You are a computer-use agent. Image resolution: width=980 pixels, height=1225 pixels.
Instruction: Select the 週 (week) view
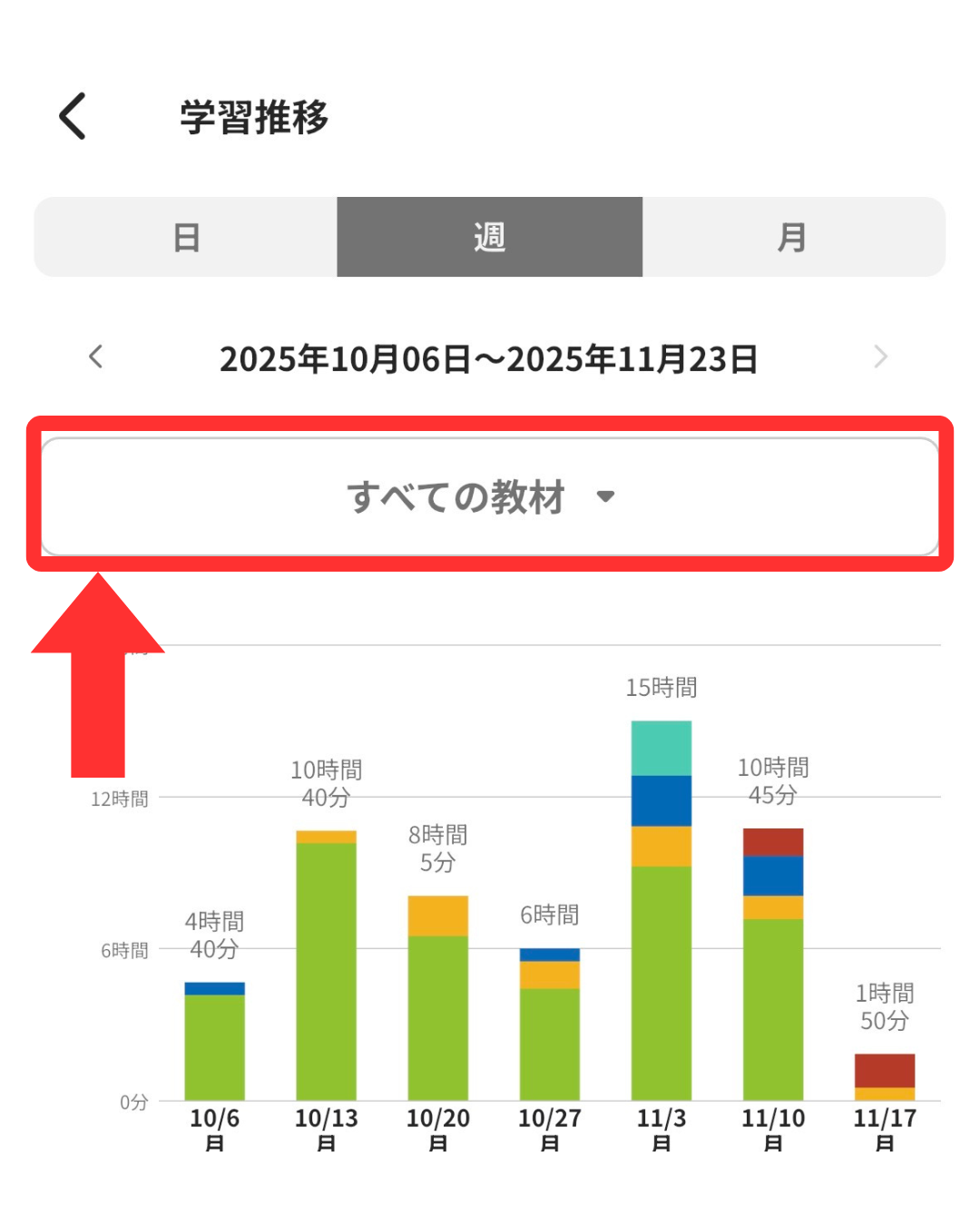[489, 238]
